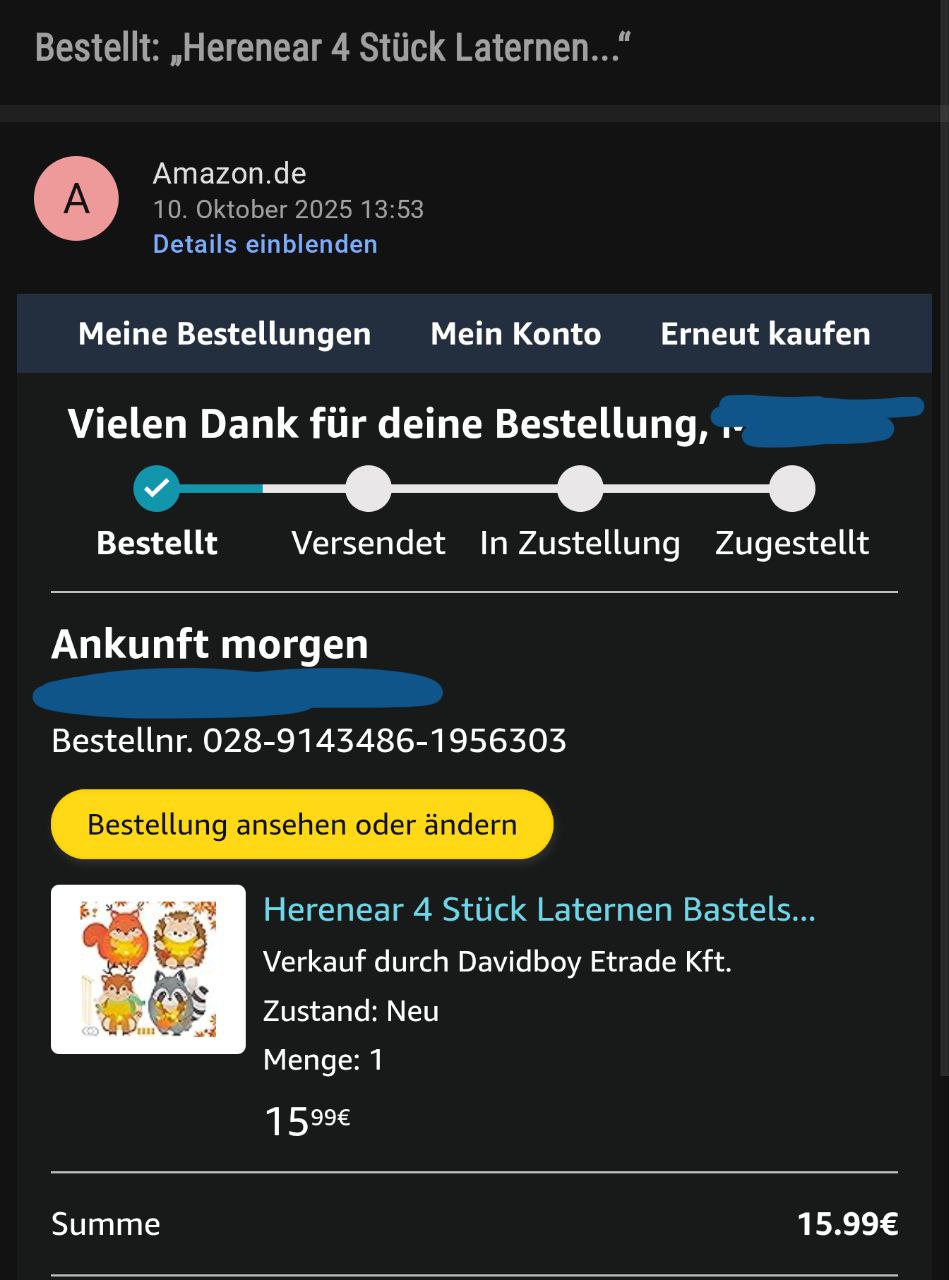Screen dimensions: 949x1280
Task: Tap Bestellung ansehen oder ändern
Action: [x=302, y=824]
